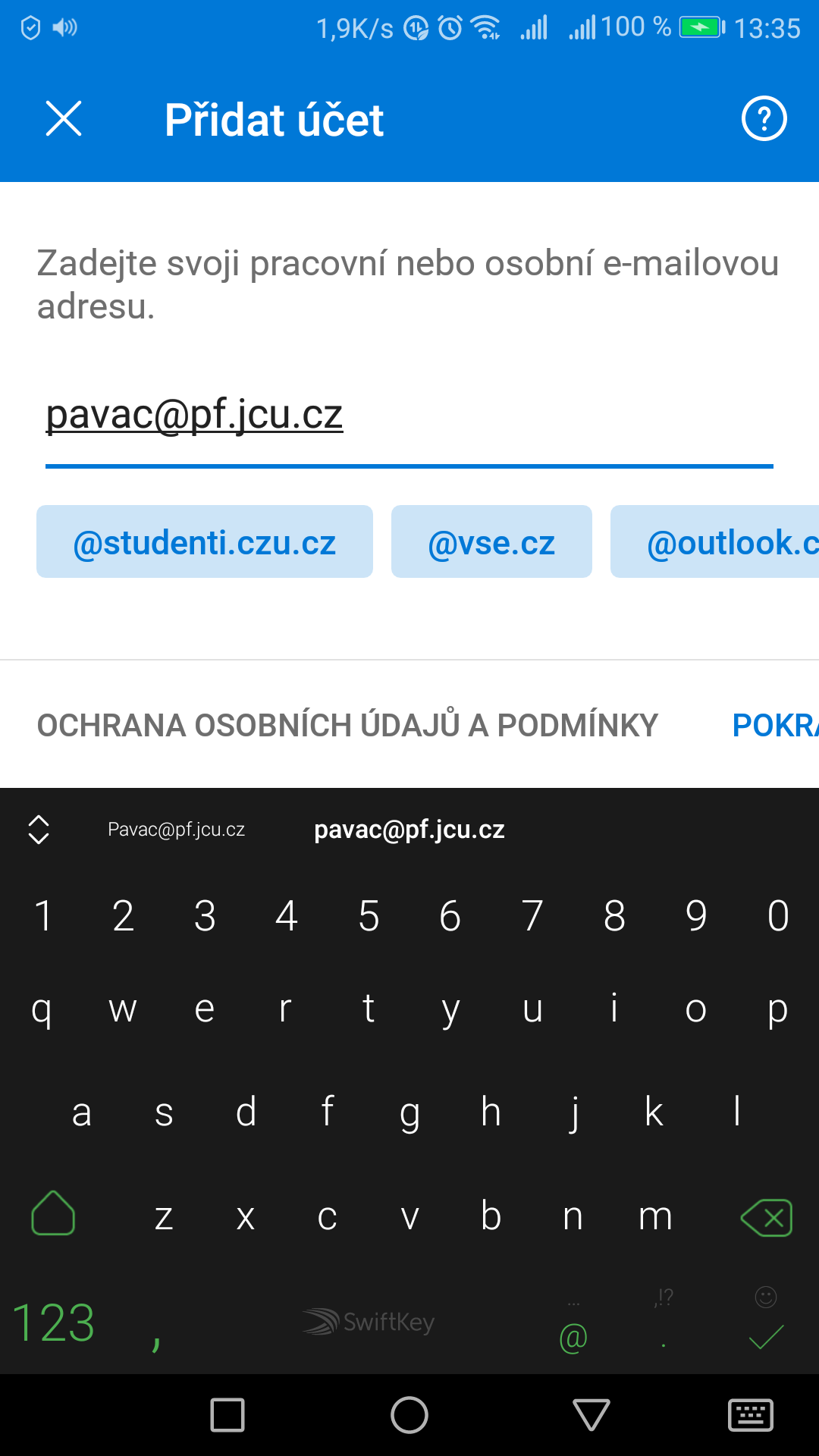Switch keyboard to 123 symbols

53,1323
